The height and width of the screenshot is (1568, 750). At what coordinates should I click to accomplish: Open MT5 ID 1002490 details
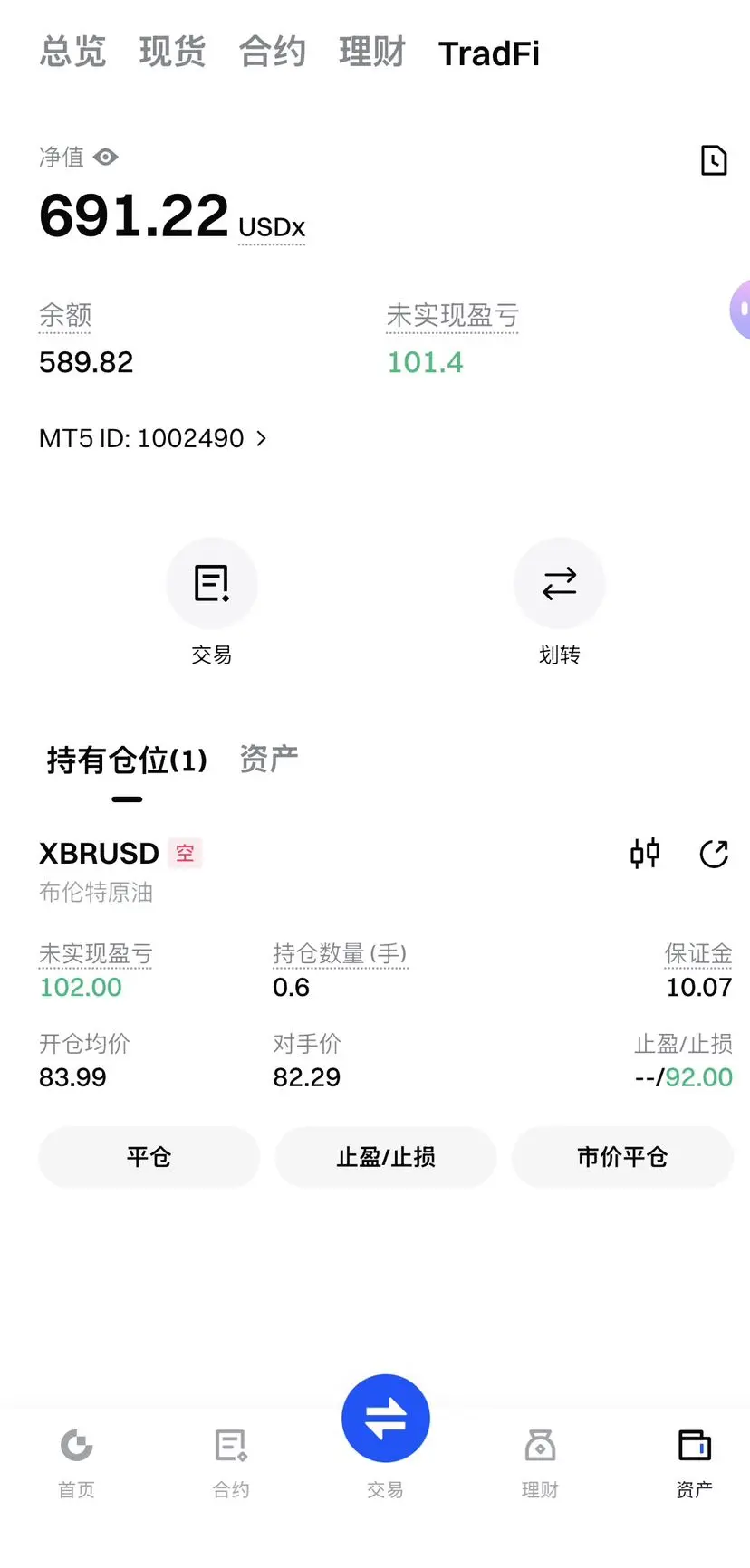[x=153, y=438]
